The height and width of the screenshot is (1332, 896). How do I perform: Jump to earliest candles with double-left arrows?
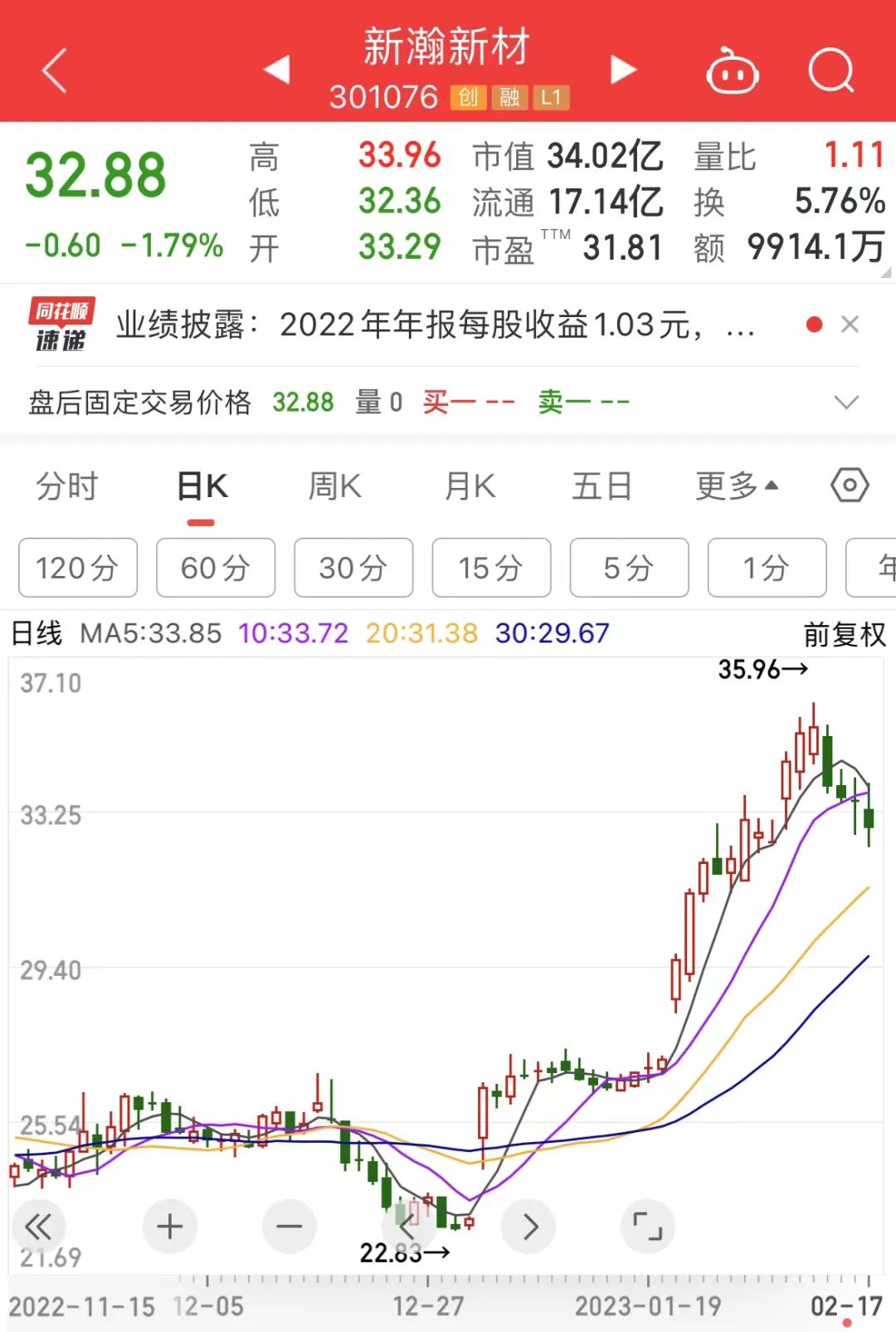40,1226
